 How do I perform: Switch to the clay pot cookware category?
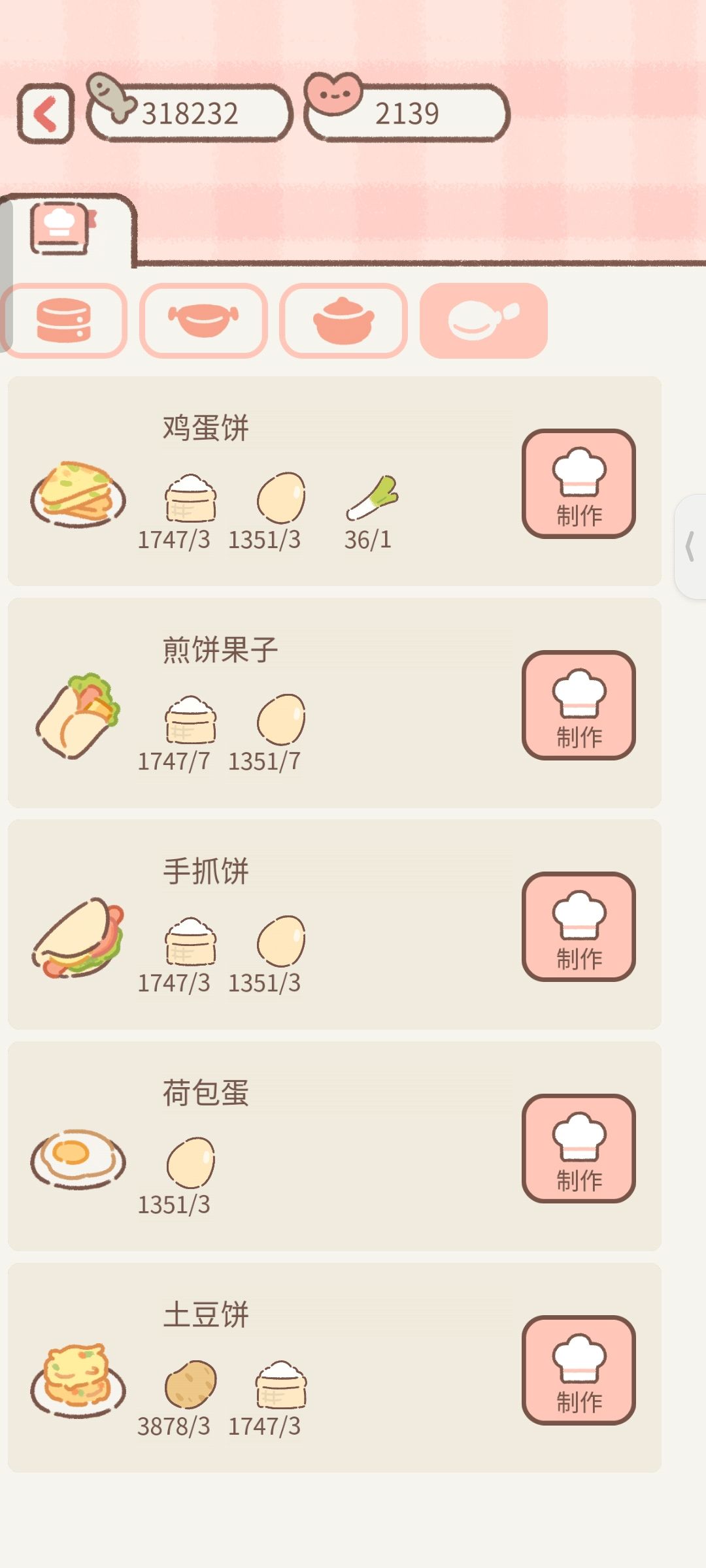343,320
